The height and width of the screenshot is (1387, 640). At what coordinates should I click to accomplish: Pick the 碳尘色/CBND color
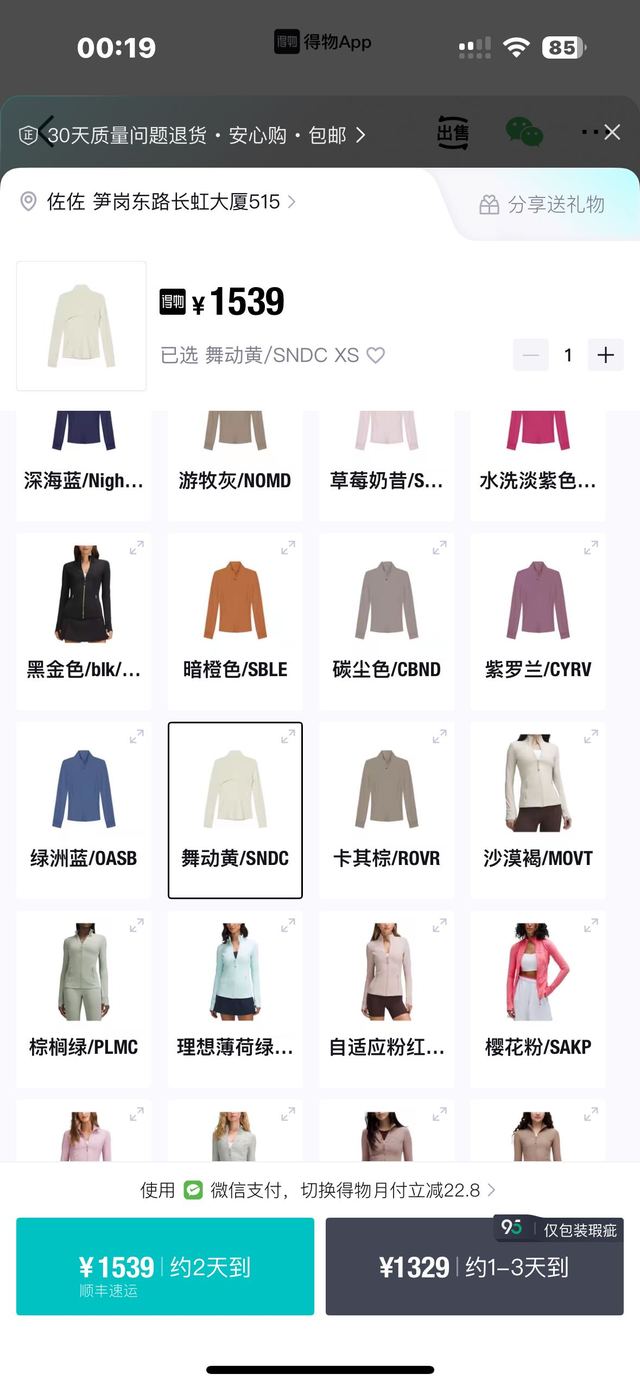386,611
